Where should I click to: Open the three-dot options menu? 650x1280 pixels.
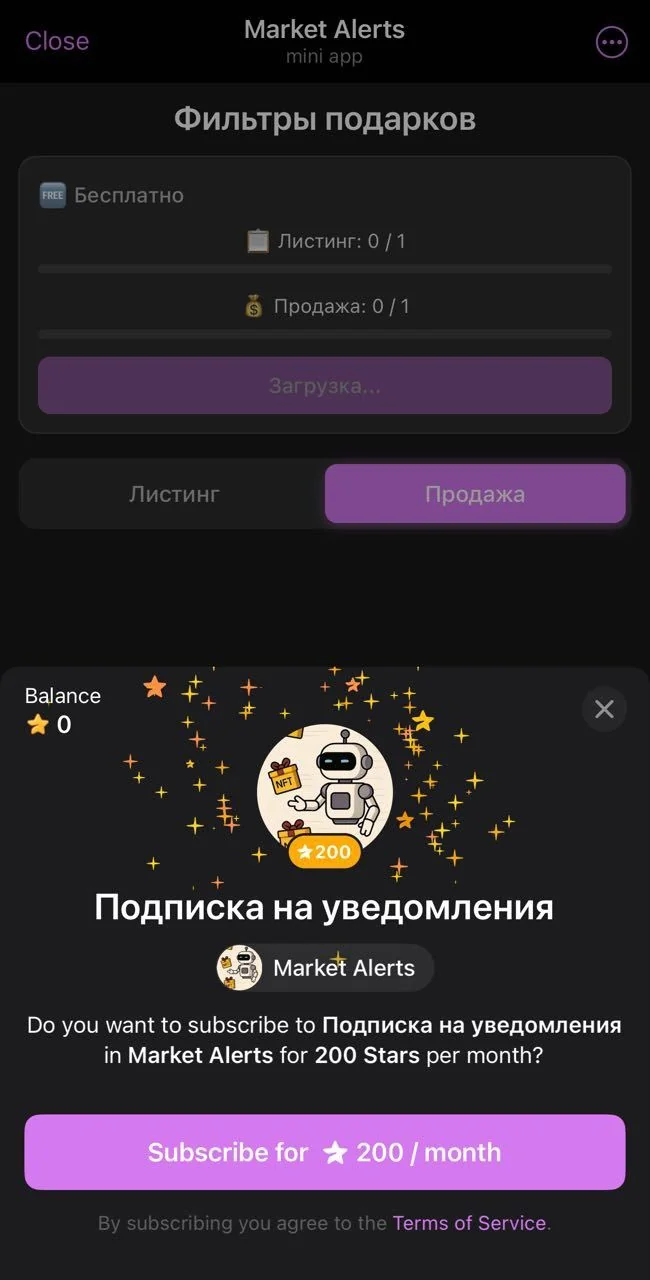[x=611, y=42]
